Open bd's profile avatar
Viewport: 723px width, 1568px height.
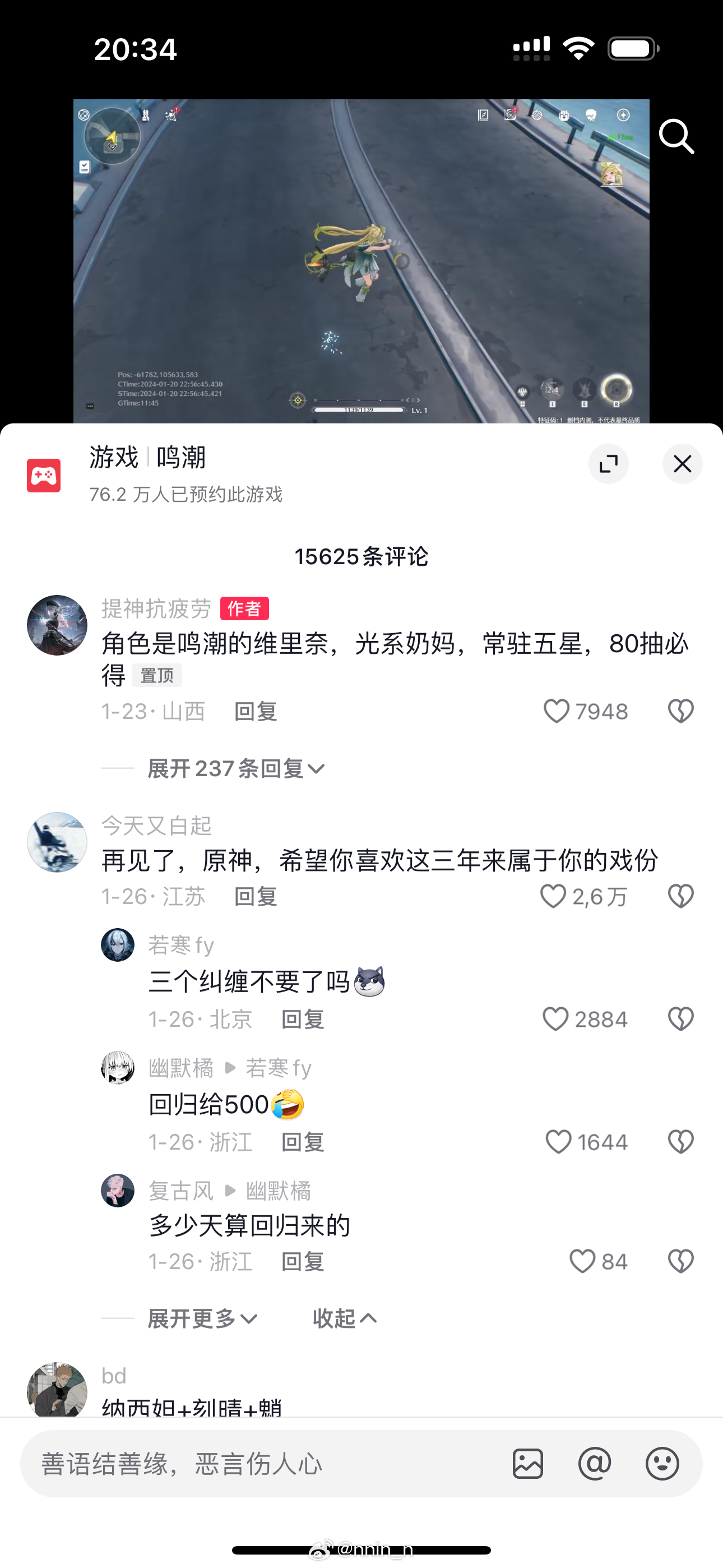click(x=57, y=1390)
